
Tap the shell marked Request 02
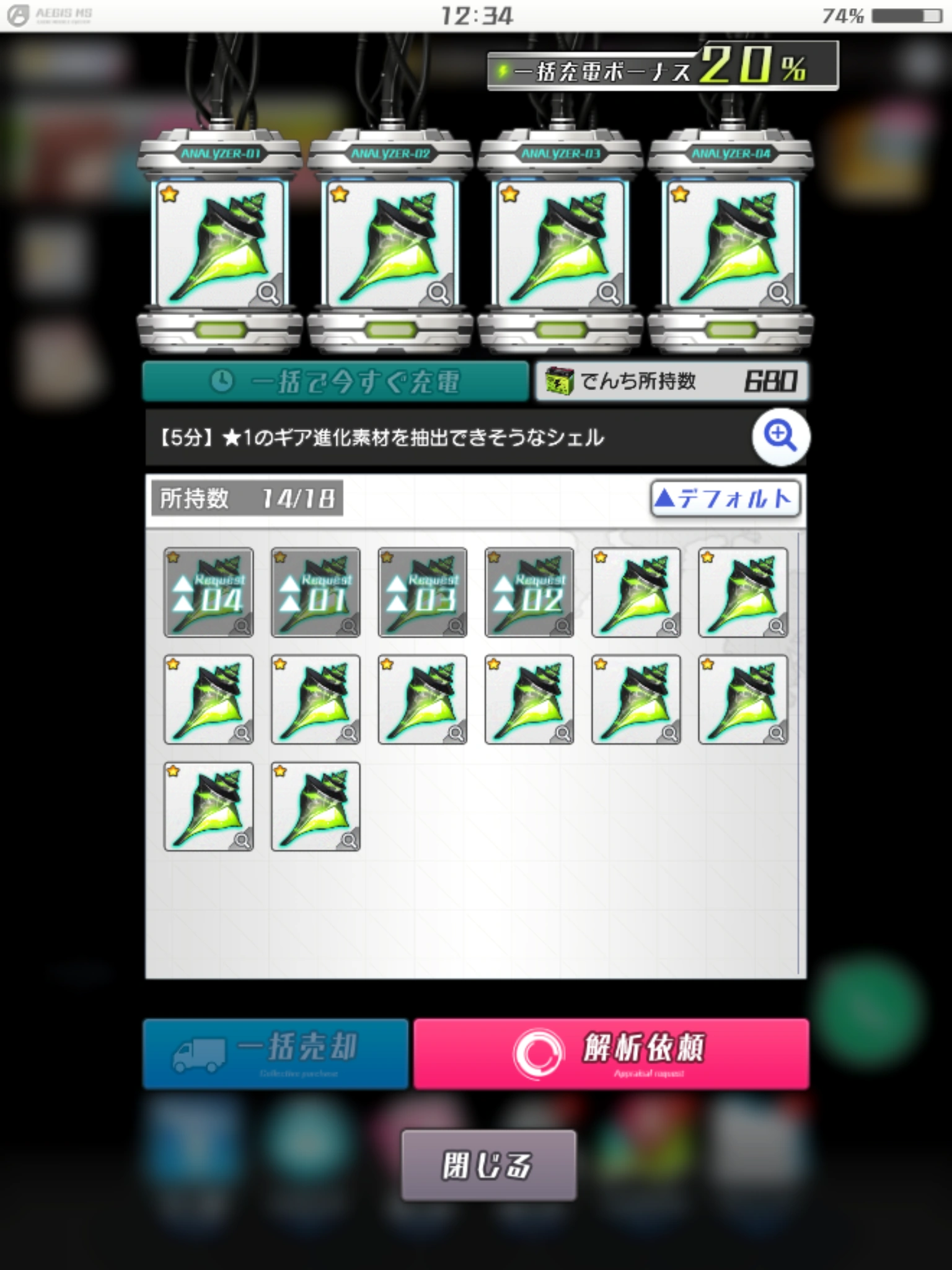529,592
